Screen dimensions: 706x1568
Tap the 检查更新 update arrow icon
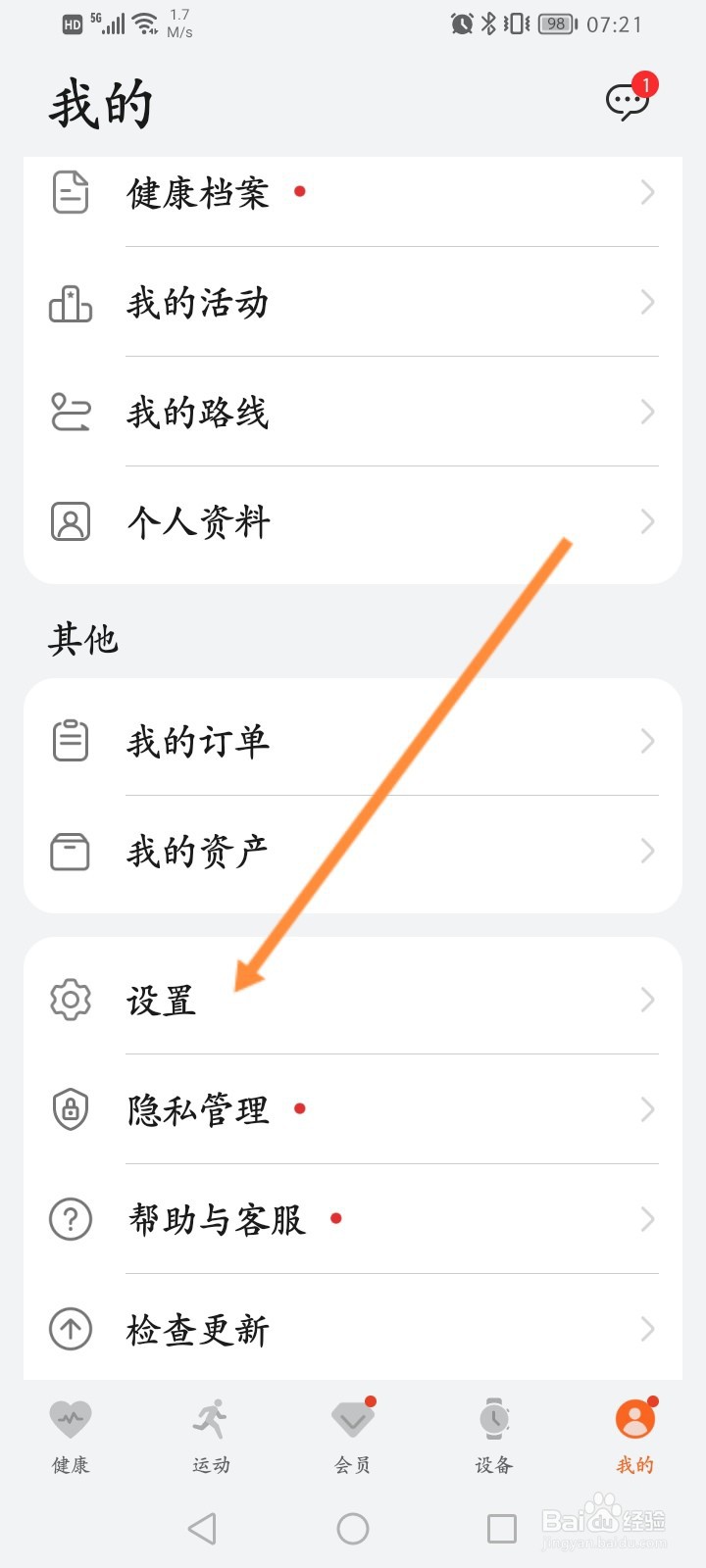[69, 1330]
